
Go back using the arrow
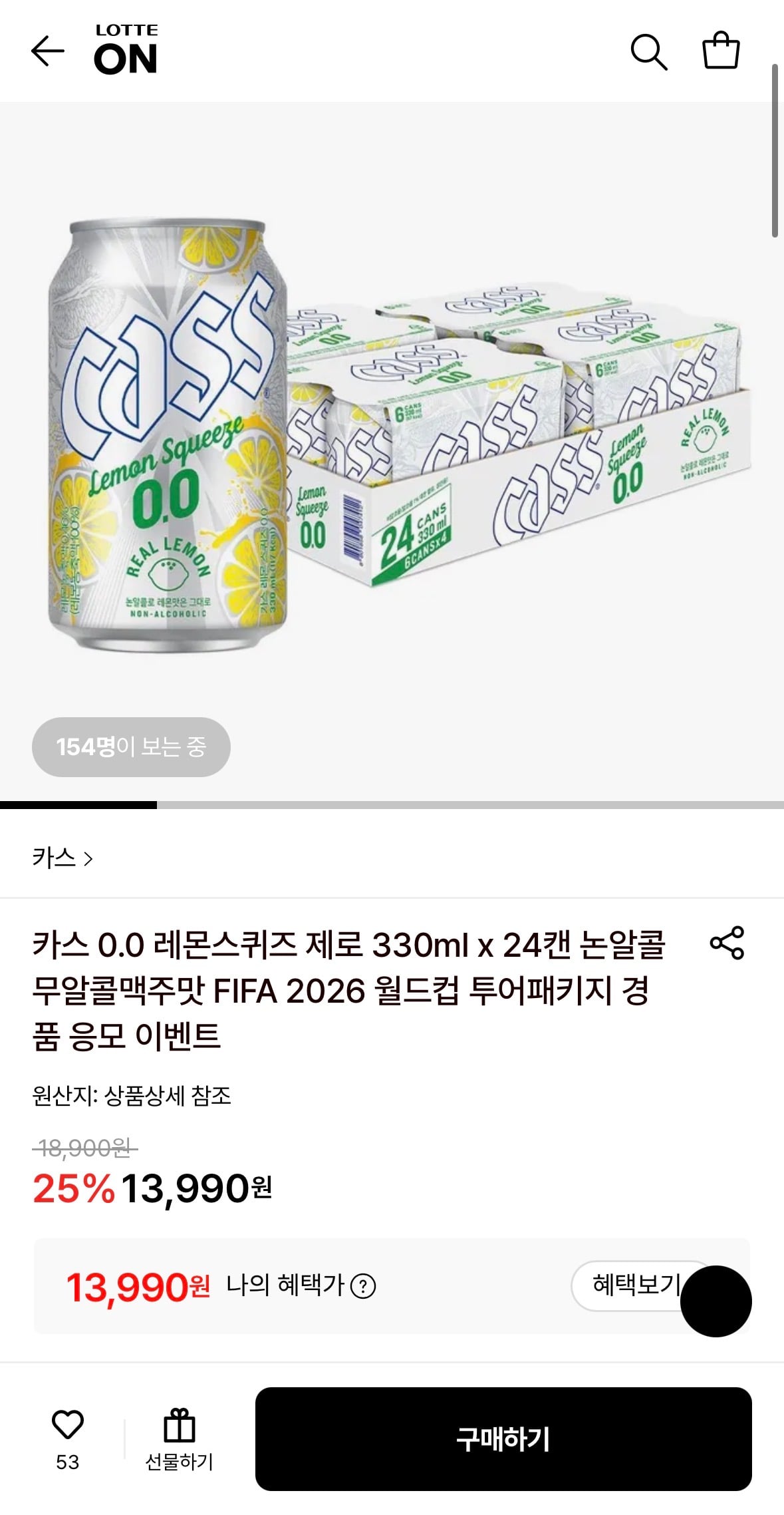(47, 51)
